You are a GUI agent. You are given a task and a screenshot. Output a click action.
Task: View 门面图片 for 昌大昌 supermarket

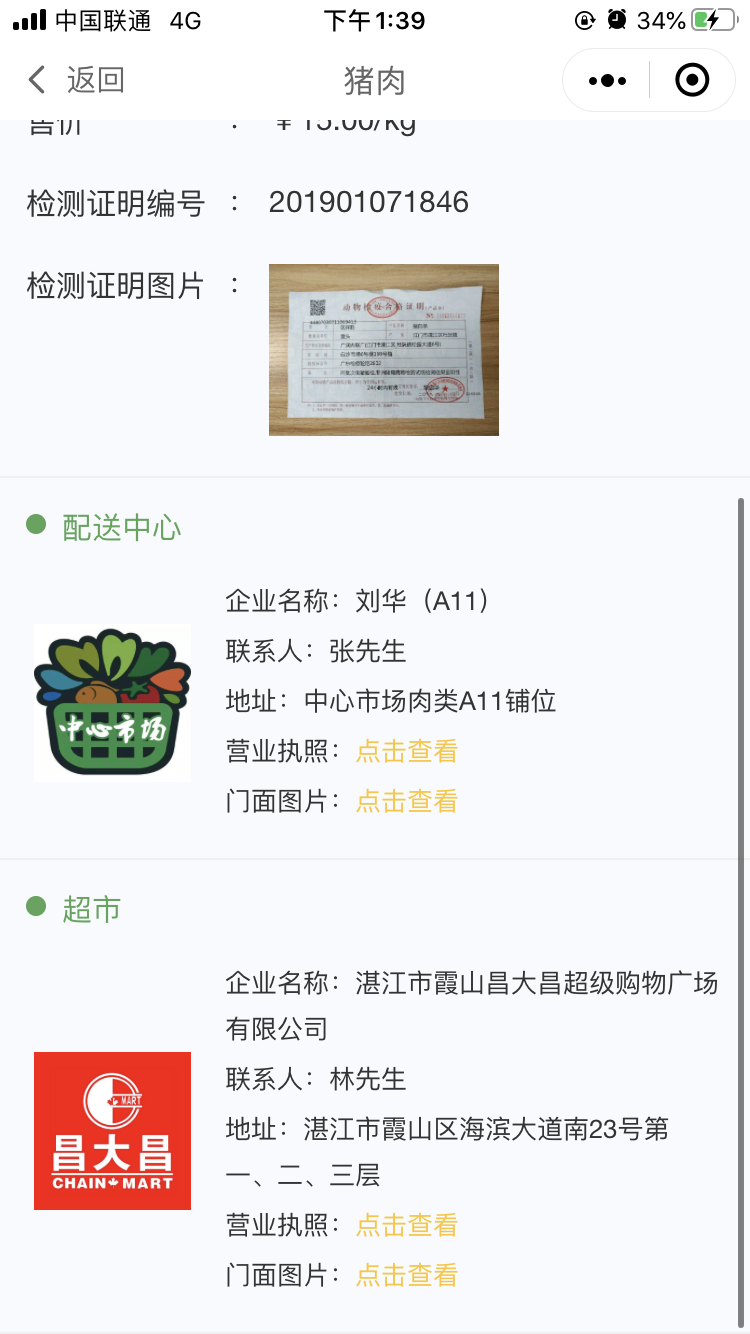(x=406, y=1275)
